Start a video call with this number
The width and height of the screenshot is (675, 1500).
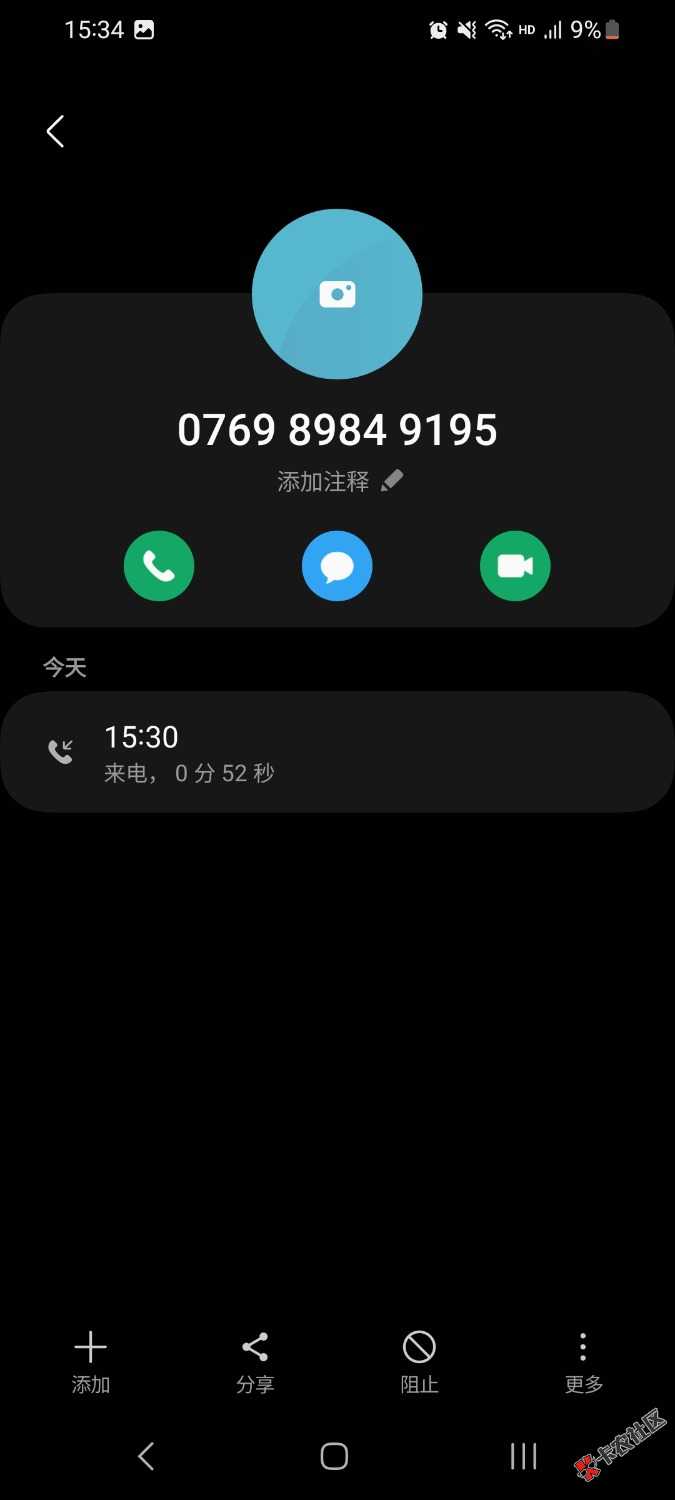(x=515, y=566)
